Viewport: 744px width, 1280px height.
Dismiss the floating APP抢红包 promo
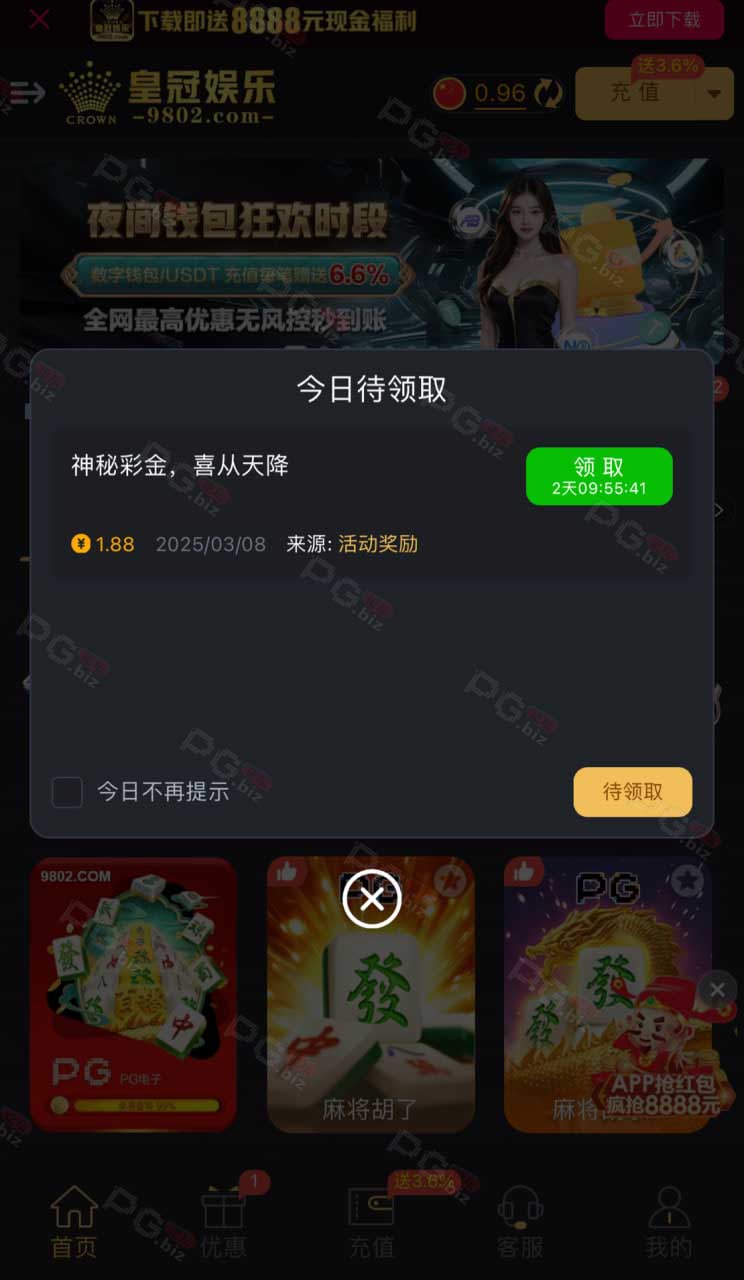tap(717, 990)
